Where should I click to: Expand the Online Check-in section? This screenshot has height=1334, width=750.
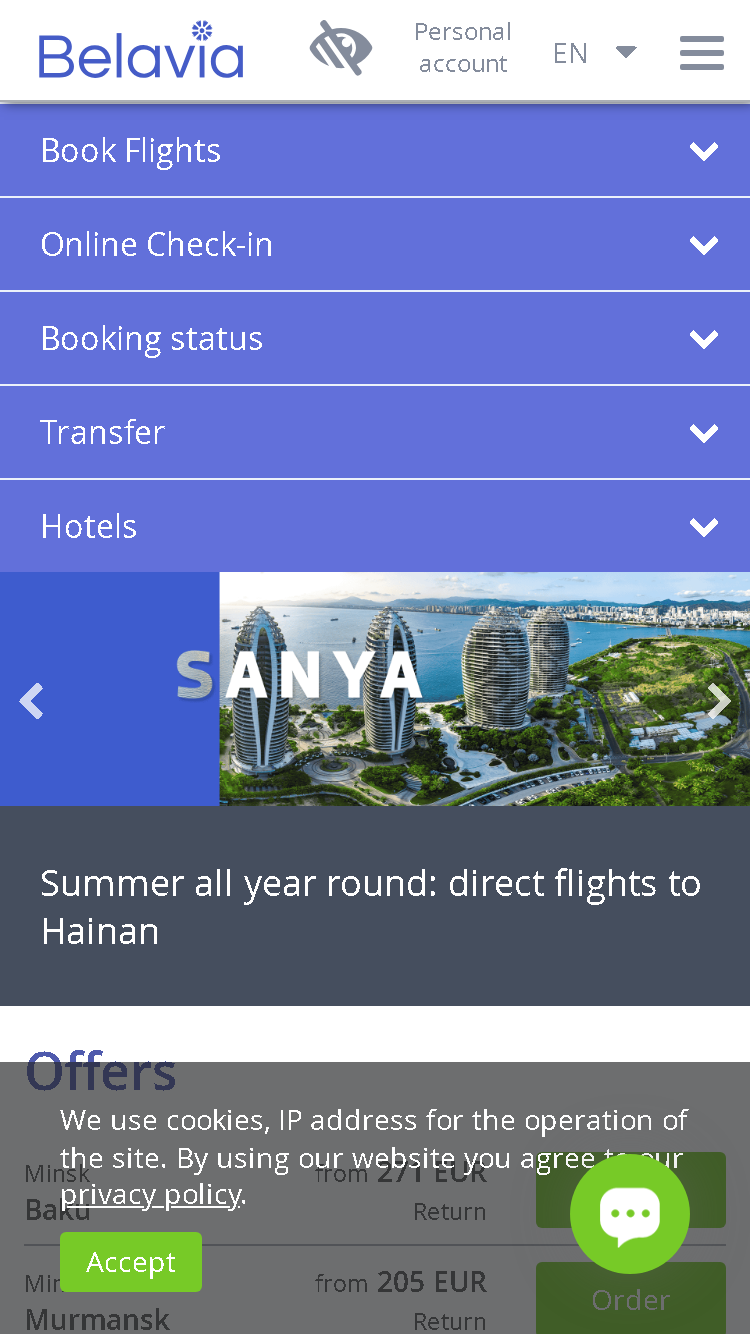(x=375, y=245)
